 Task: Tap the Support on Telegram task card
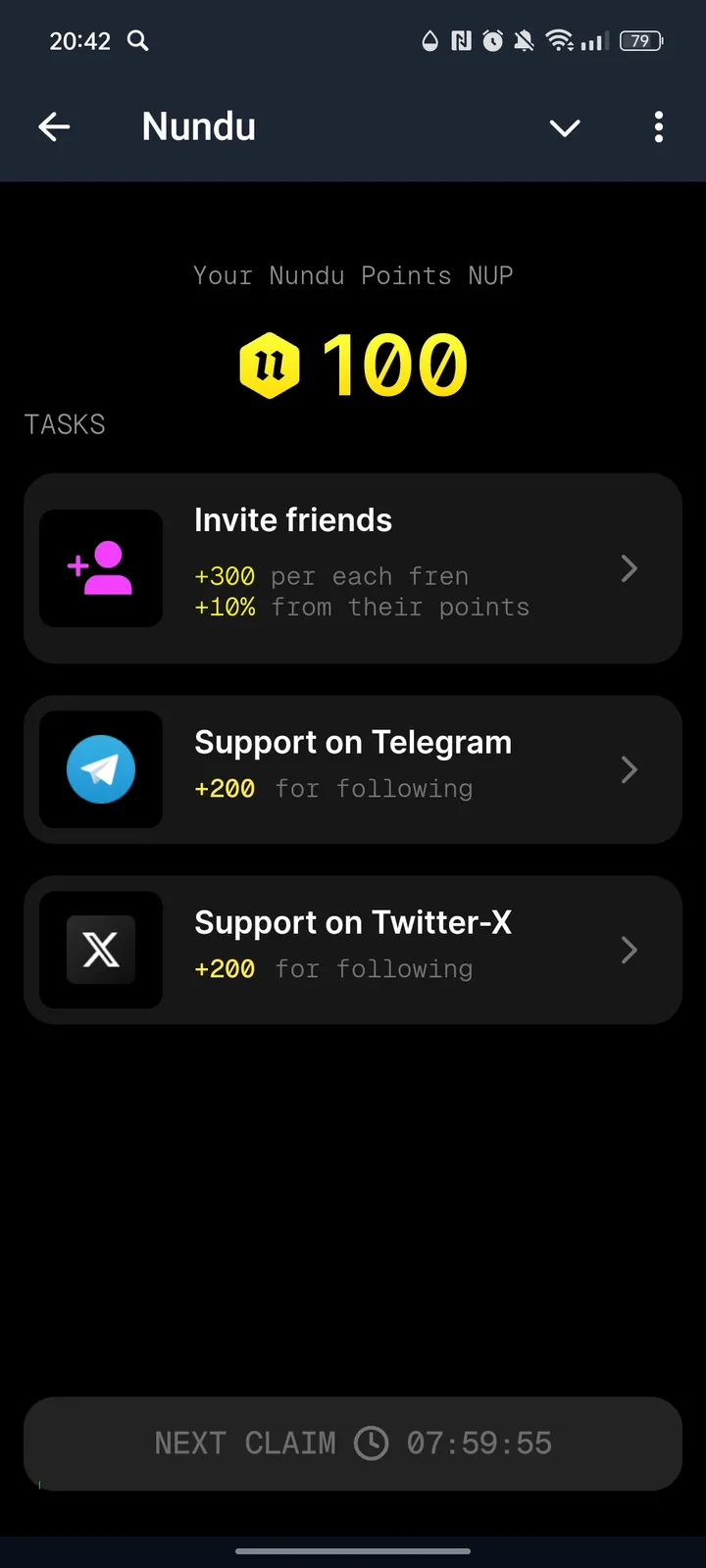tap(353, 770)
